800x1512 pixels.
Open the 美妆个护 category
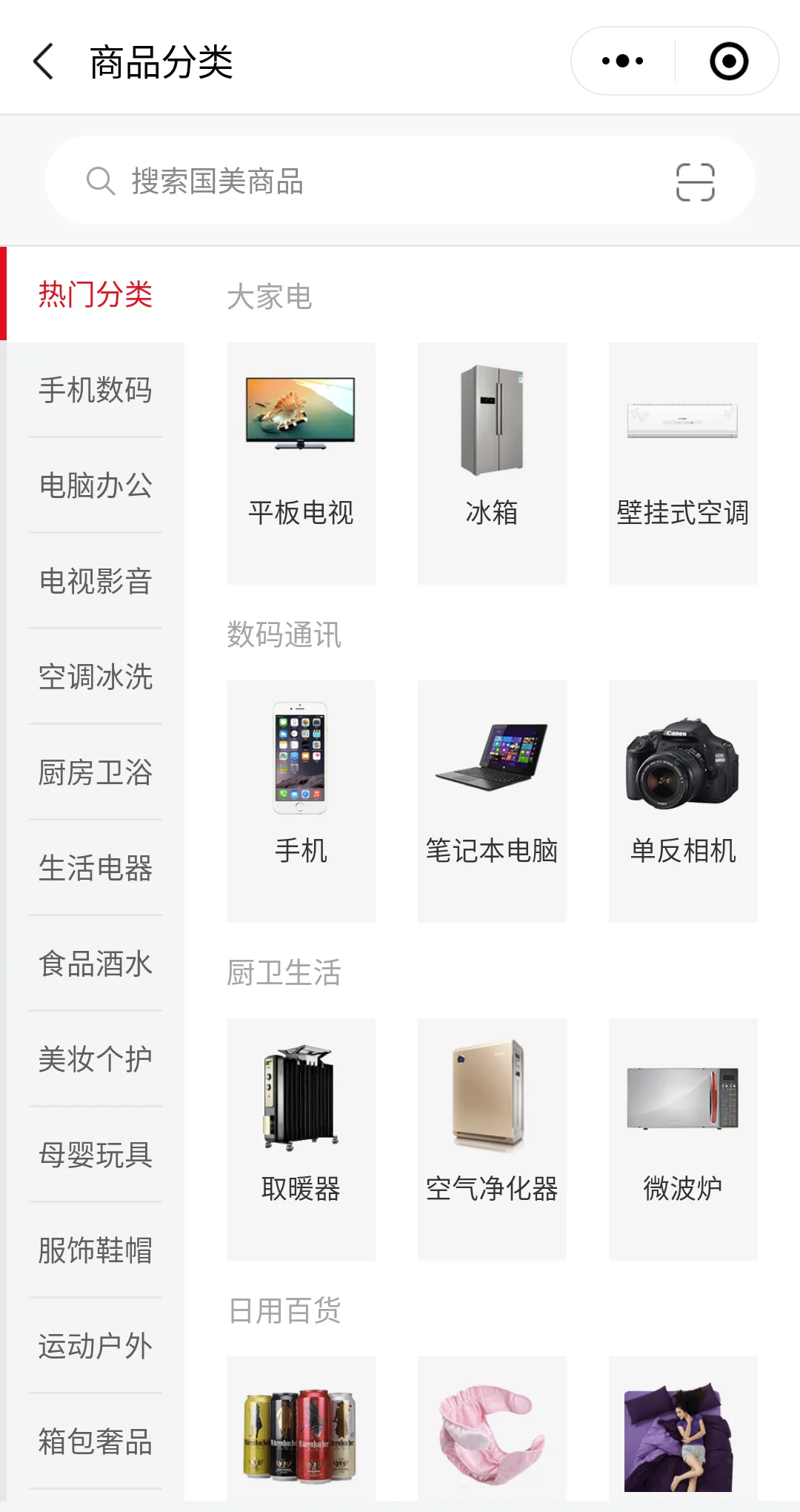coord(96,1059)
